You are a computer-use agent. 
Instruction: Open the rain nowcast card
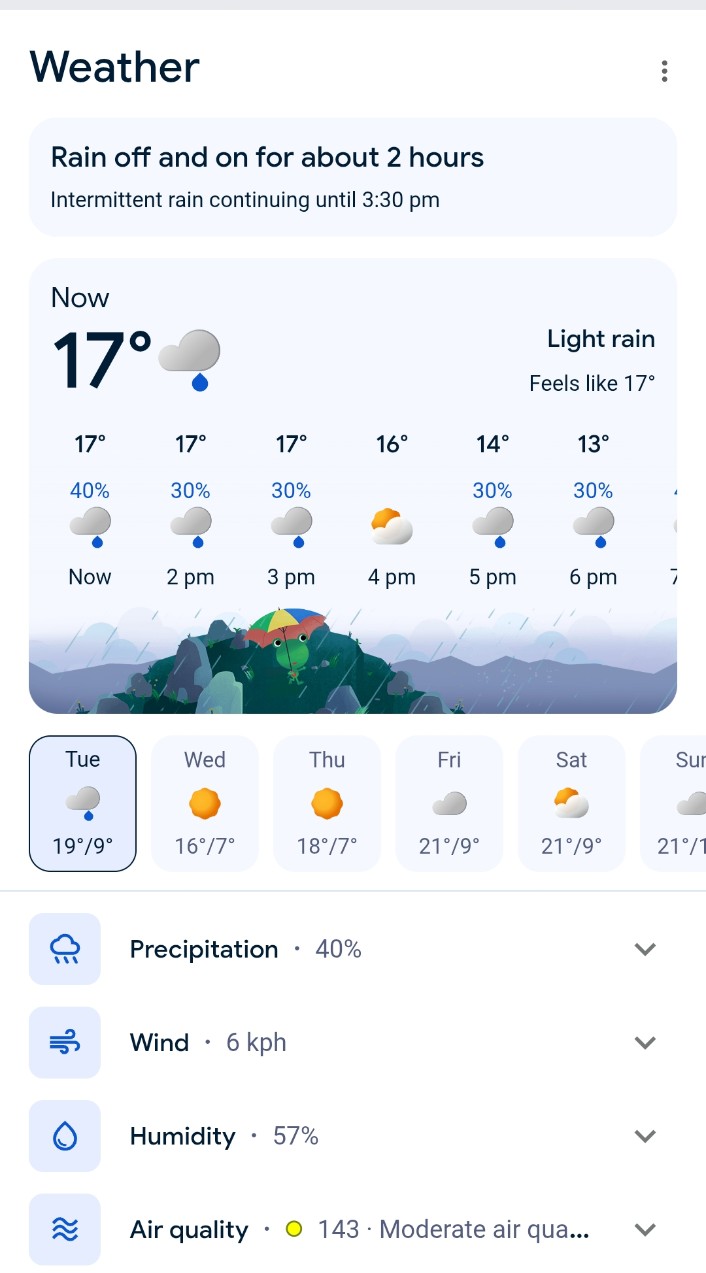[x=352, y=177]
